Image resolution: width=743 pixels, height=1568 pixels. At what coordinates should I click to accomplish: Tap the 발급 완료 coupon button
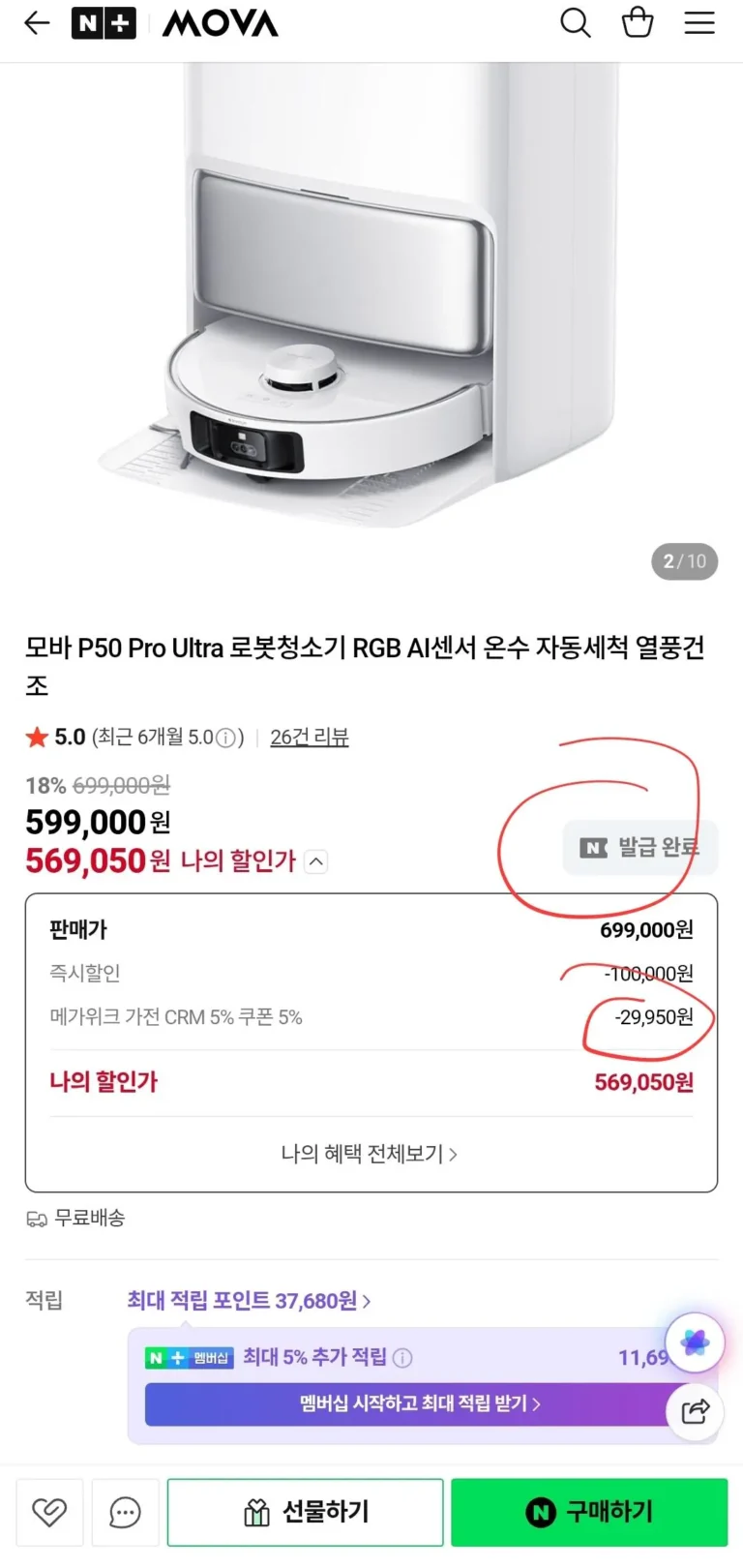click(x=640, y=848)
